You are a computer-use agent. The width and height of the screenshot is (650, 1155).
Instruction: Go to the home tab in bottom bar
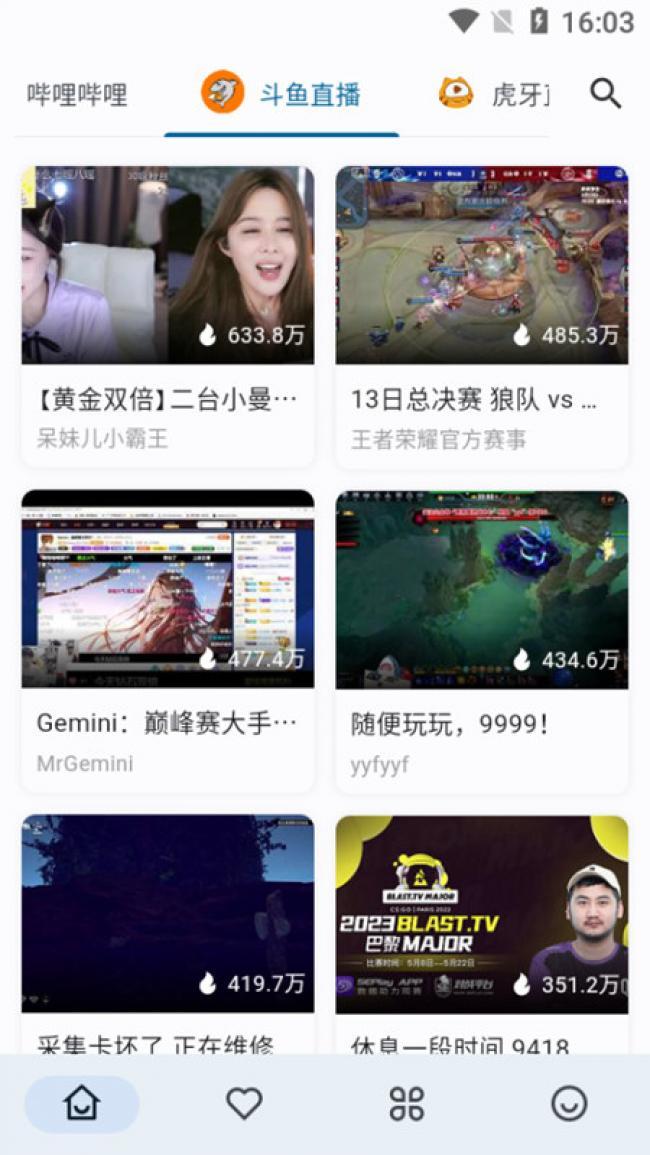[82, 1103]
